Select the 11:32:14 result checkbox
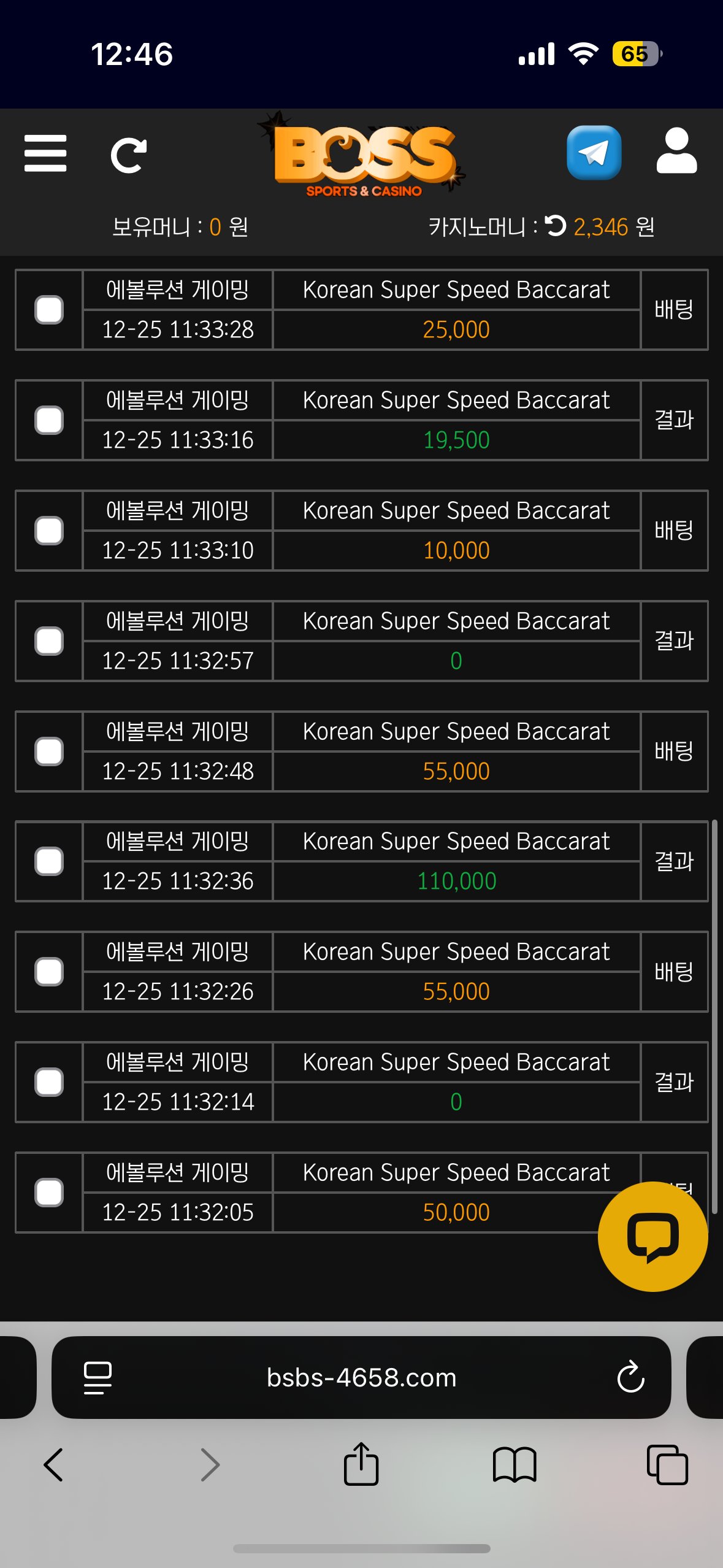This screenshot has height=1568, width=723. (49, 1082)
